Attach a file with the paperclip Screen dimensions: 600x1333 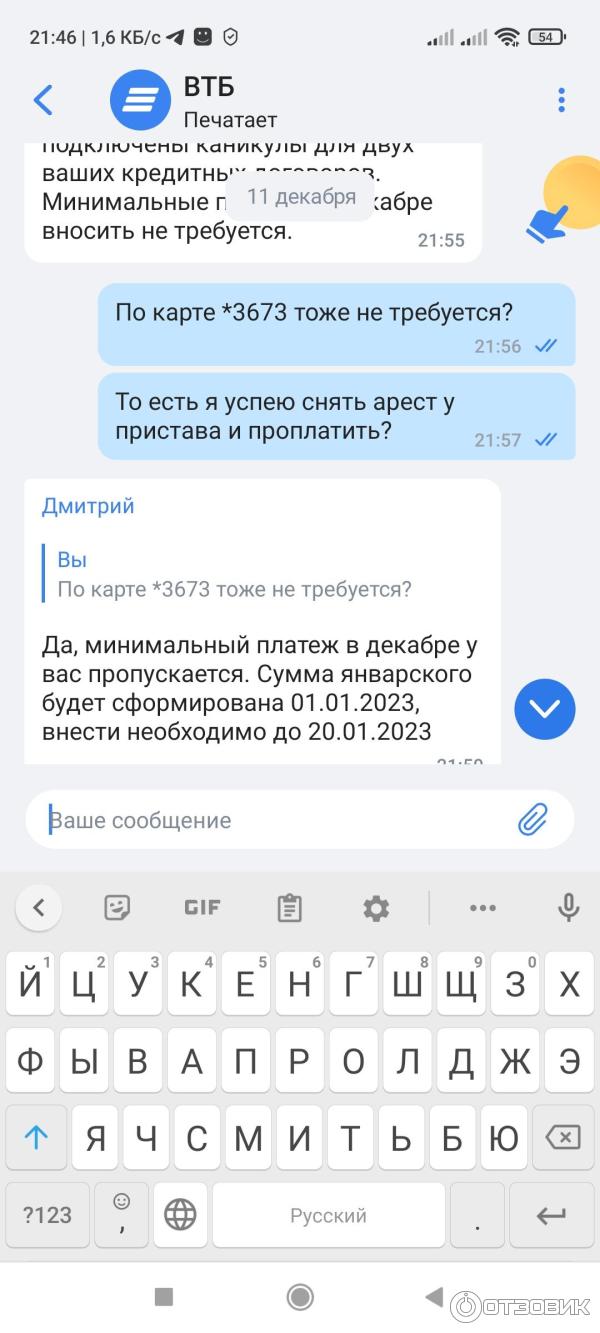[533, 820]
